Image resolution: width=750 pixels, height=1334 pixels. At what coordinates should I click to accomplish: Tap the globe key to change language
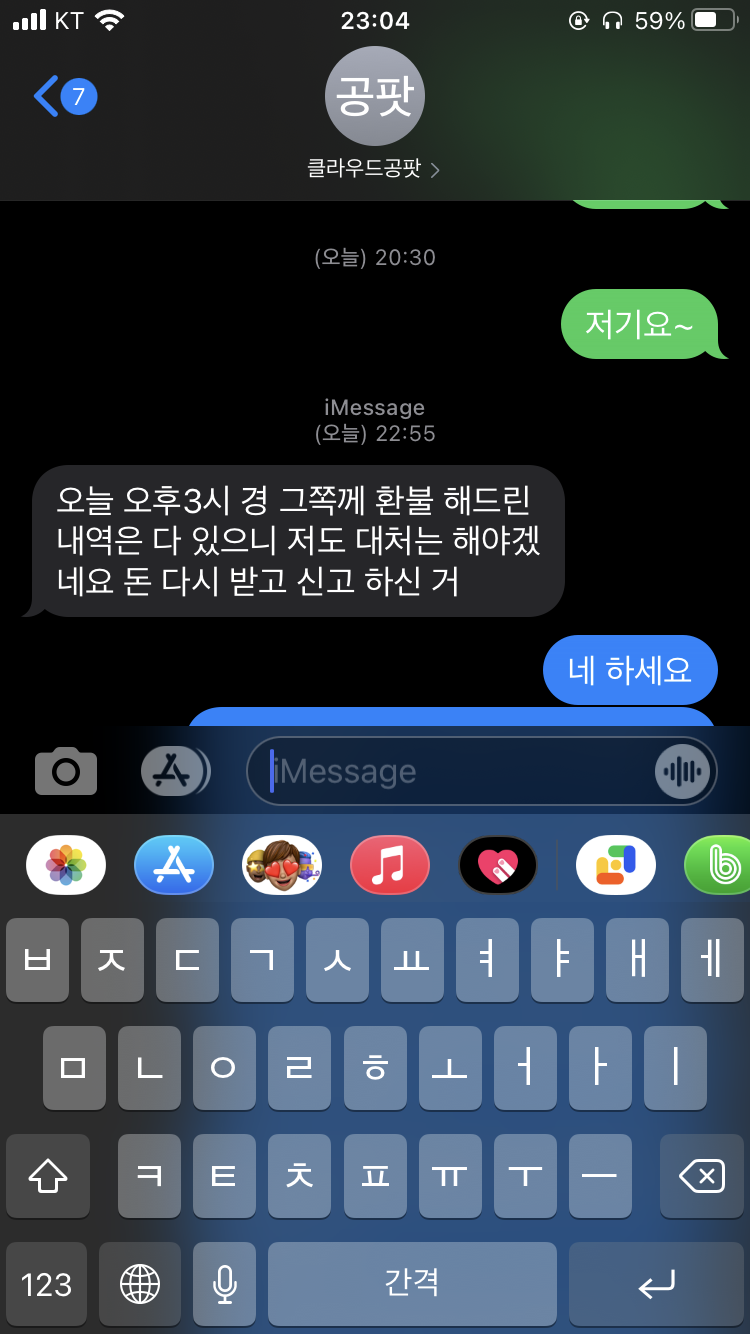(140, 1284)
